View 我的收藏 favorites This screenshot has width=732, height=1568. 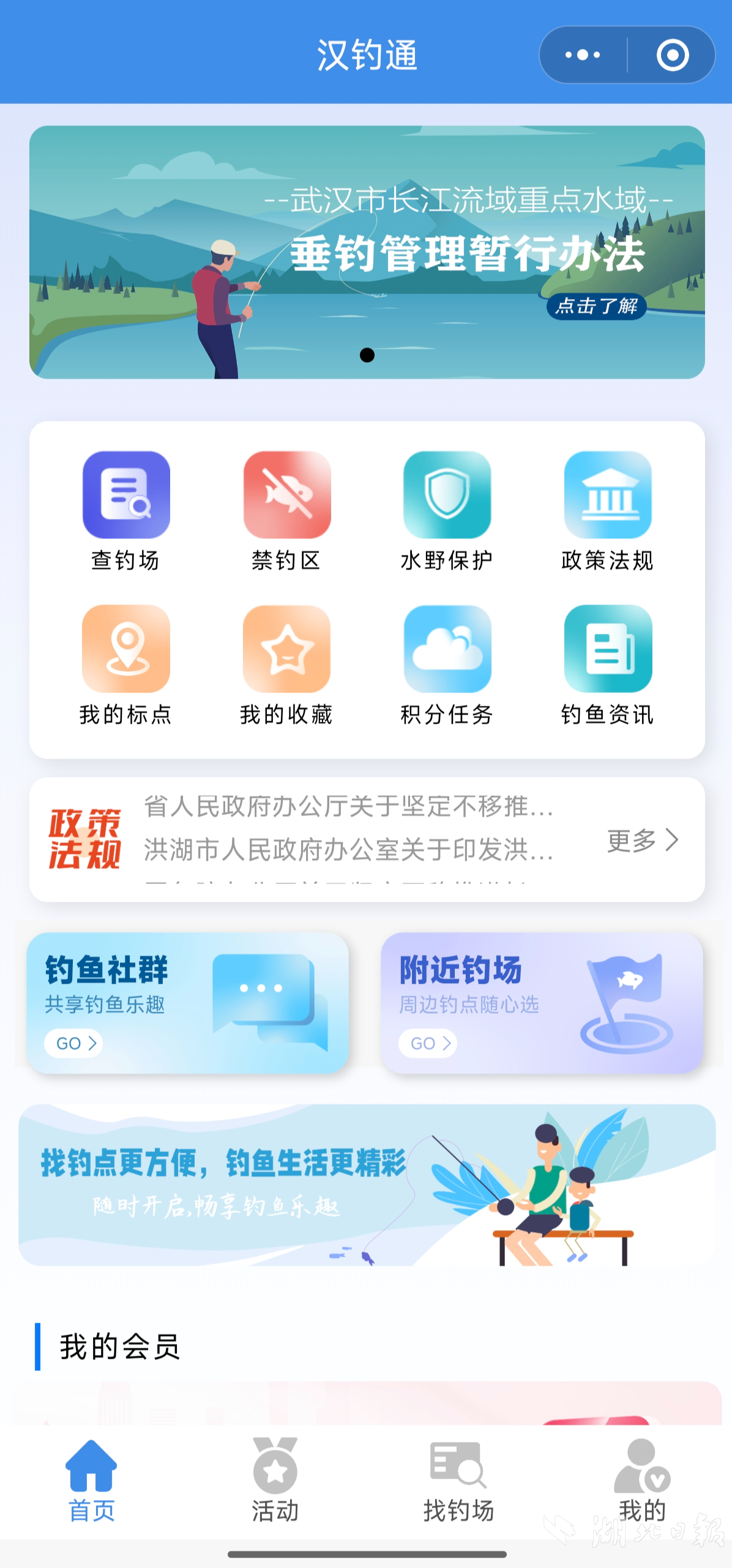pyautogui.click(x=286, y=664)
